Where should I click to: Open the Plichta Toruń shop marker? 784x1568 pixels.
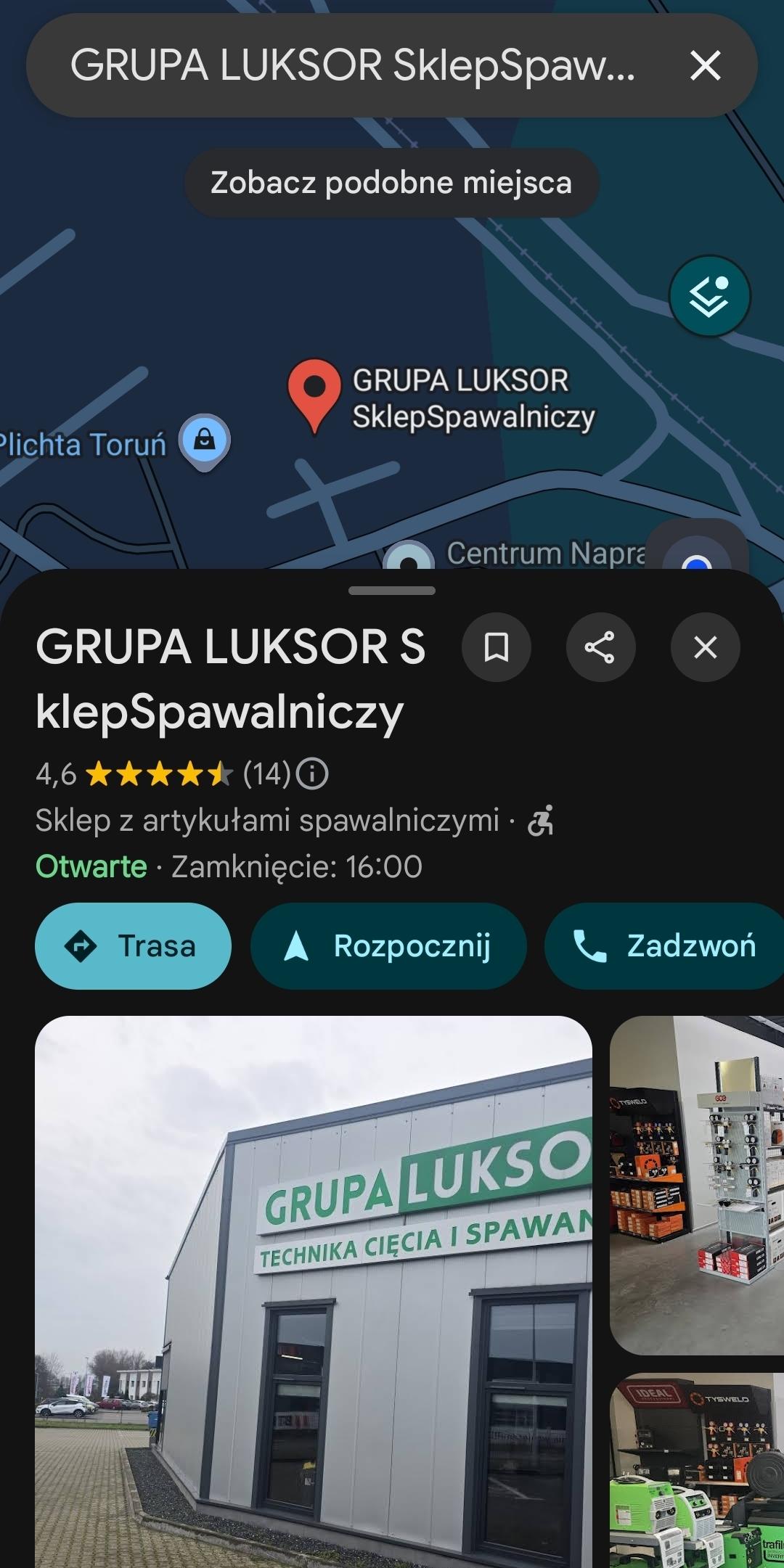pyautogui.click(x=205, y=440)
